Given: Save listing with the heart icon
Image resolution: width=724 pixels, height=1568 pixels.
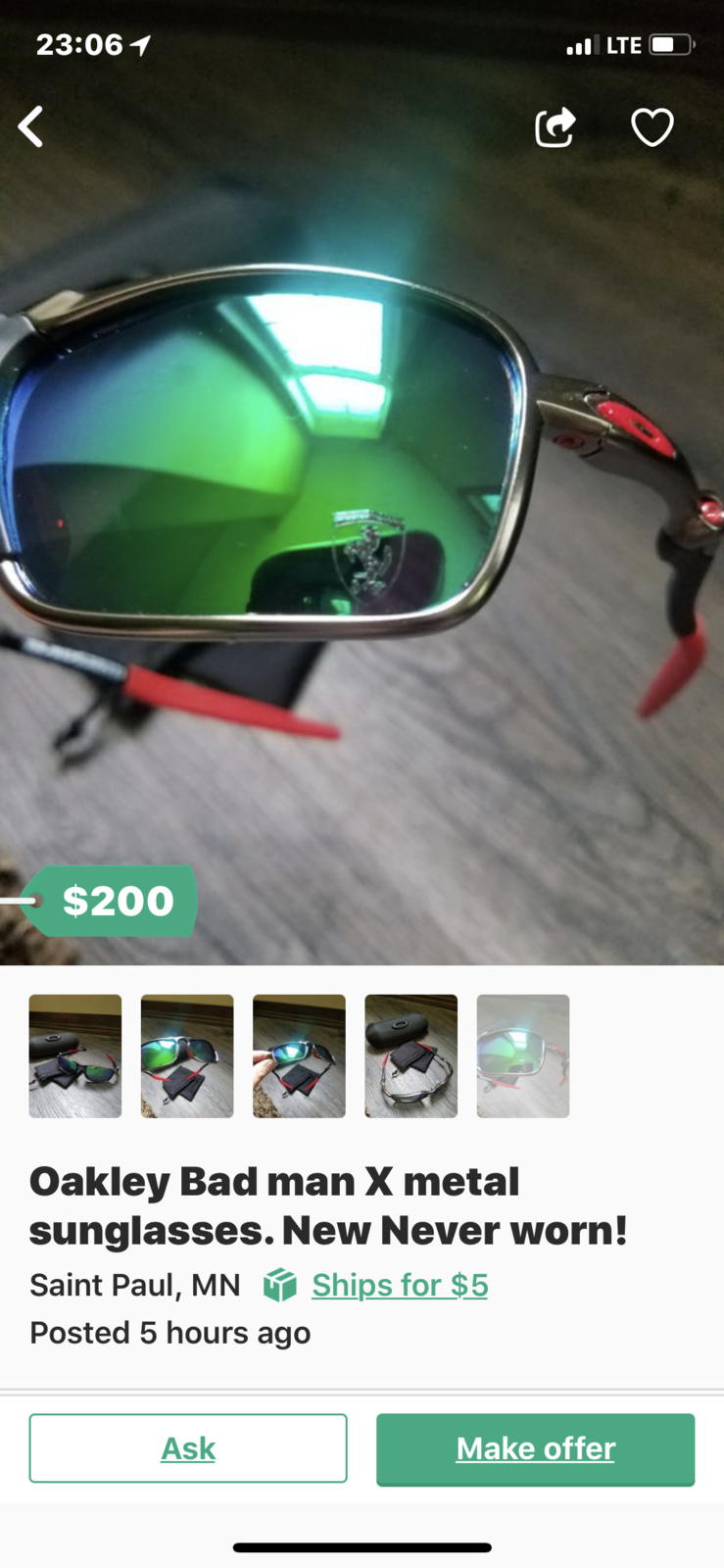Looking at the screenshot, I should pos(652,127).
